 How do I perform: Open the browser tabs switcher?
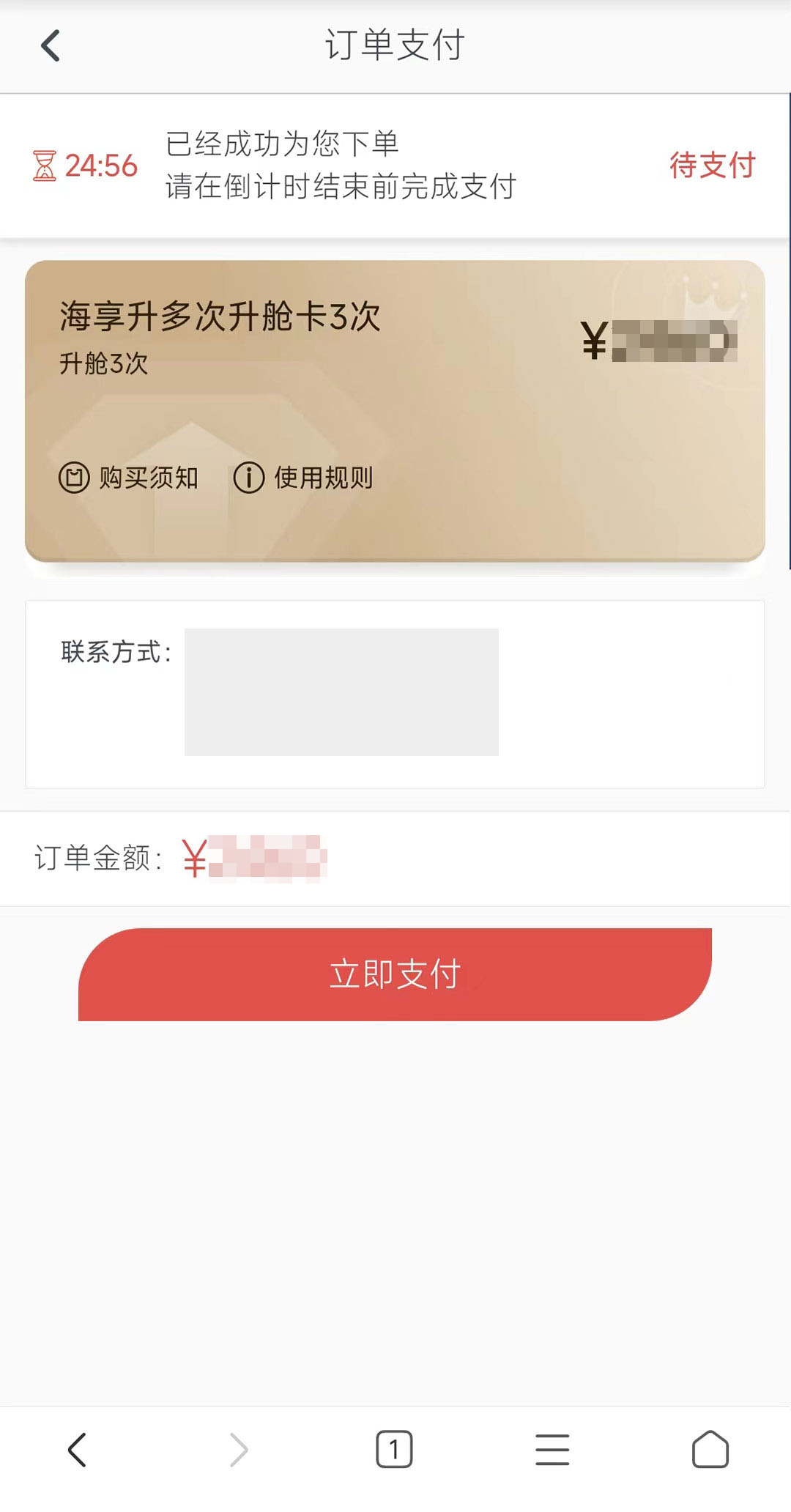click(394, 1449)
